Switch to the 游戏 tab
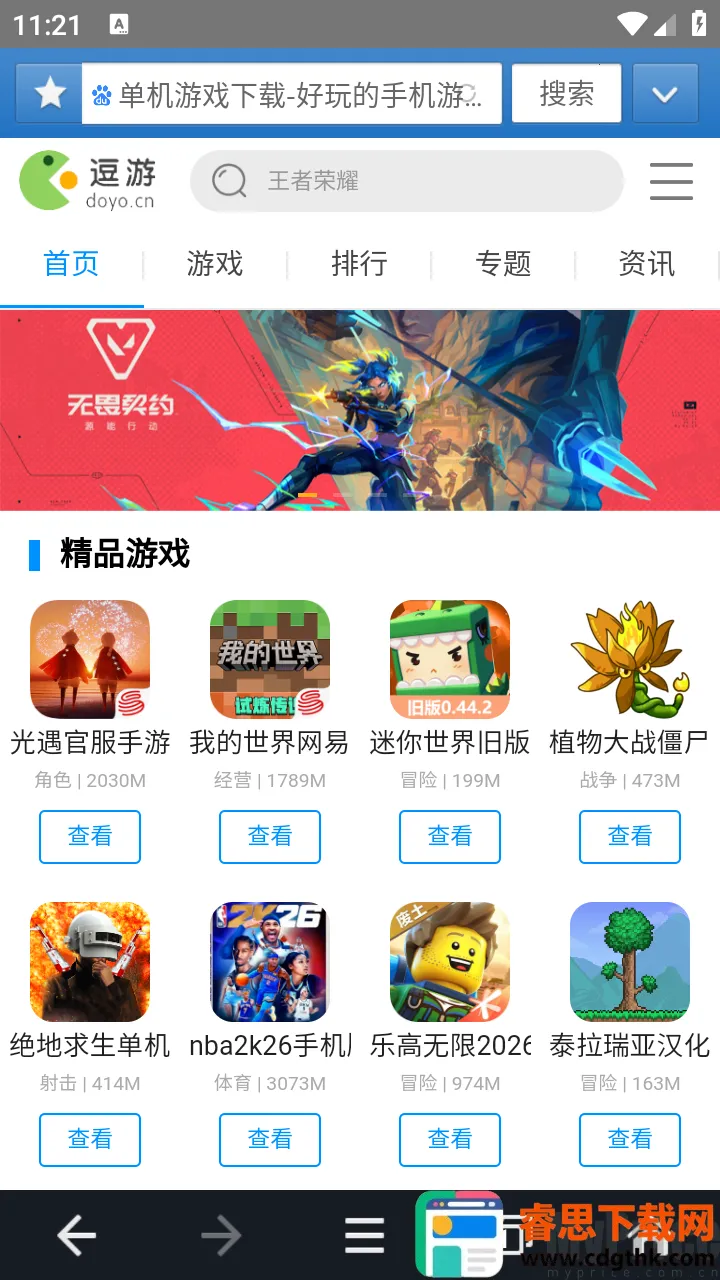720x1280 pixels. coord(215,264)
